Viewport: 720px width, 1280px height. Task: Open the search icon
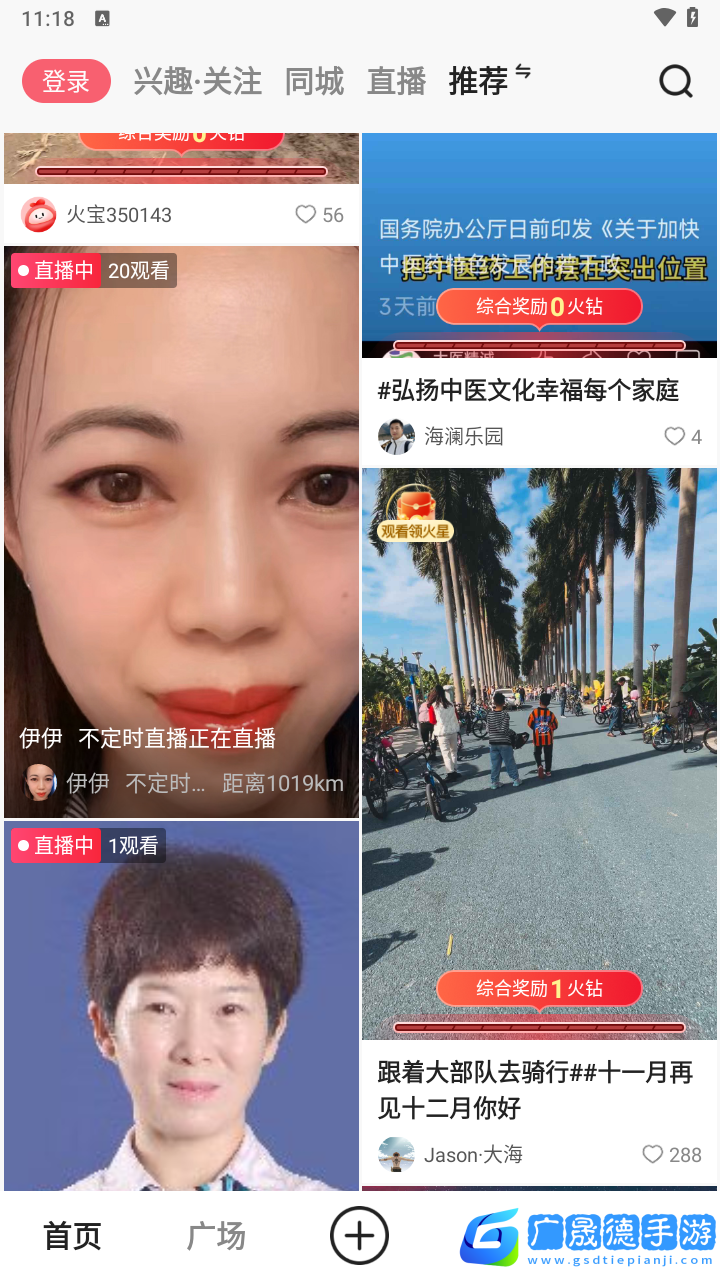click(676, 81)
